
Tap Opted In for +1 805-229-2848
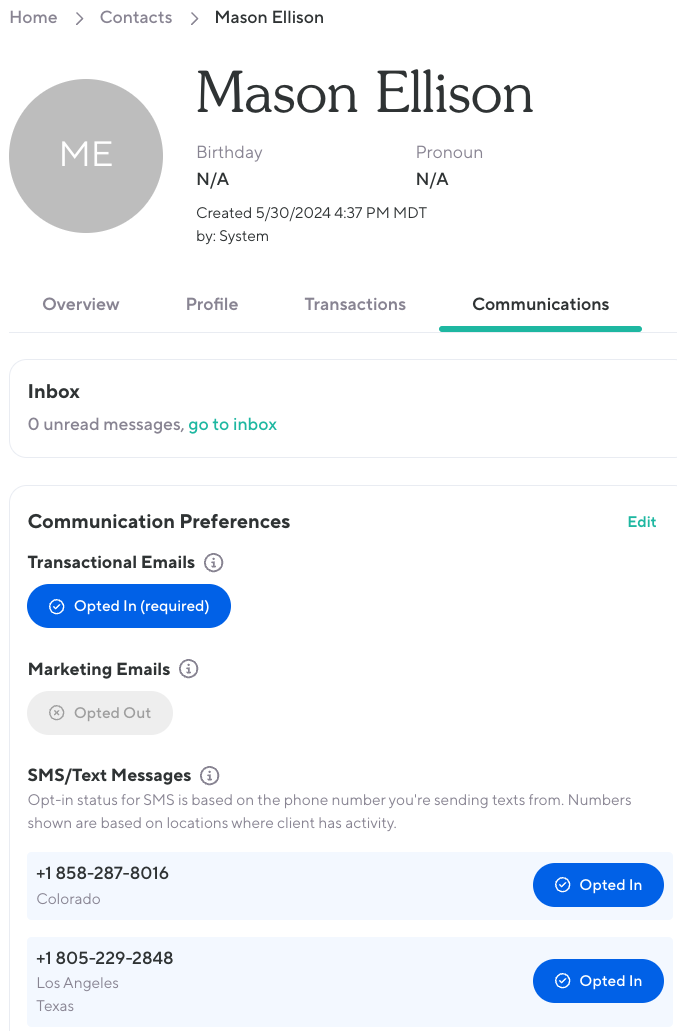598,981
